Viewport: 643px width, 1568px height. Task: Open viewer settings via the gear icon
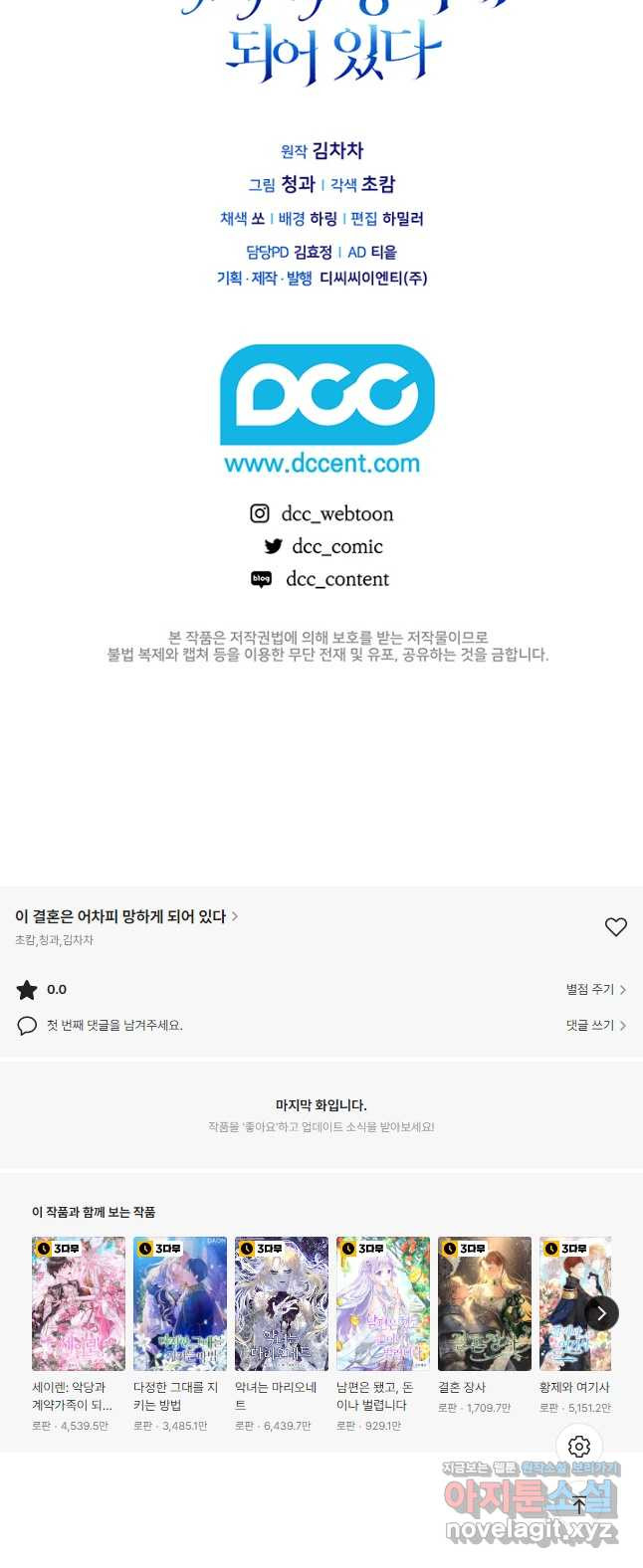point(579,1446)
